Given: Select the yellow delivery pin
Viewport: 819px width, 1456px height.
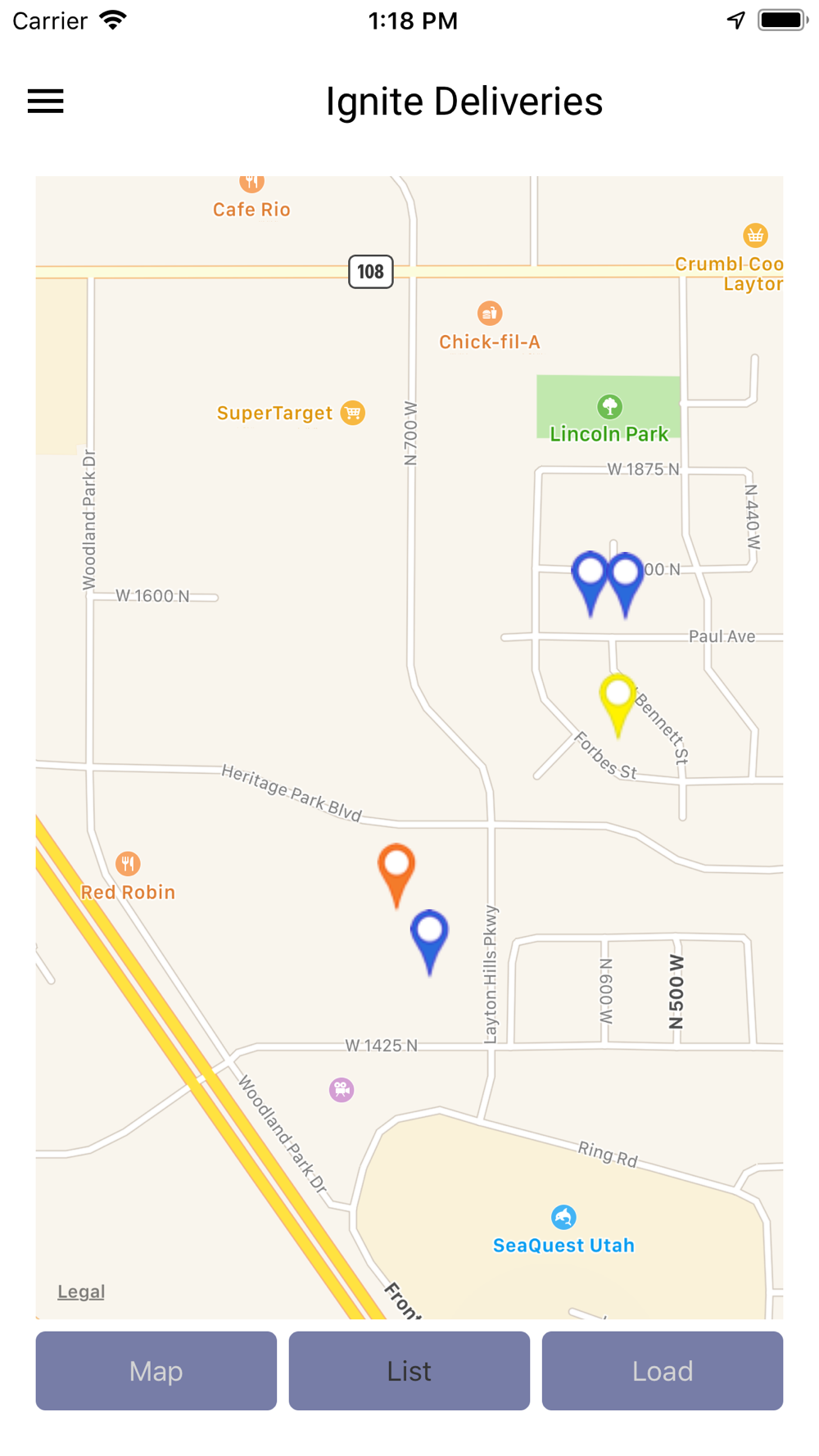Looking at the screenshot, I should point(618,705).
